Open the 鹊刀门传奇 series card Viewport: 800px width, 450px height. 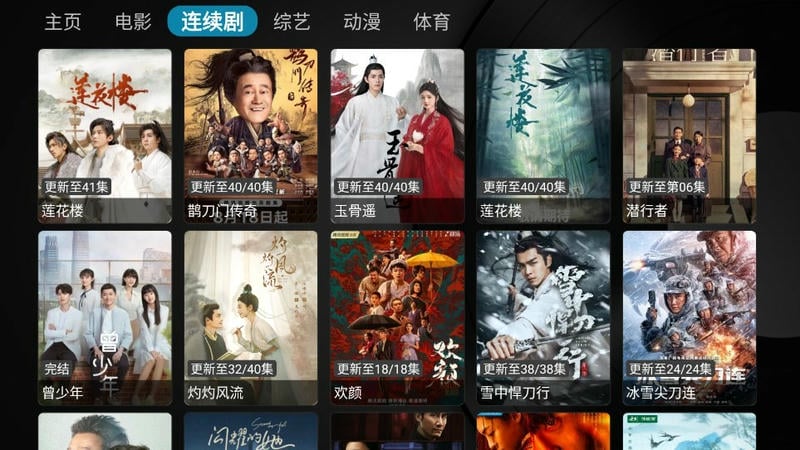(x=251, y=135)
